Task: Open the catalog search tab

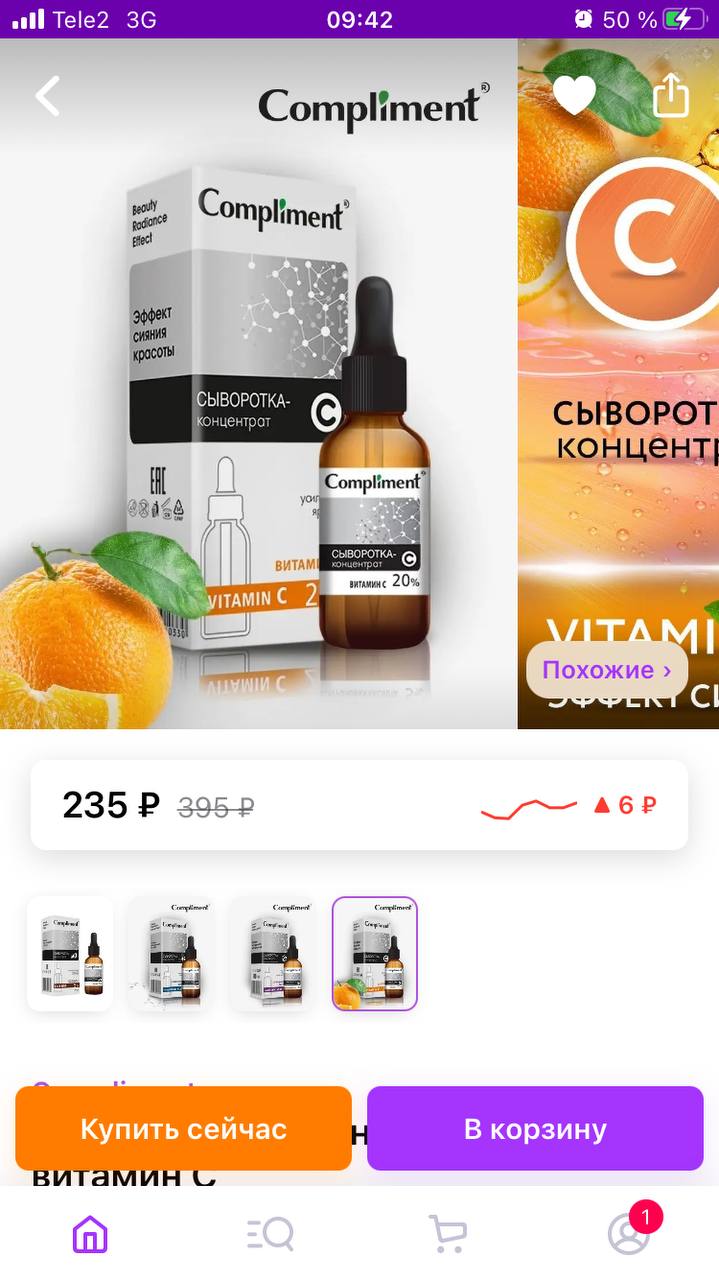Action: click(x=270, y=1234)
